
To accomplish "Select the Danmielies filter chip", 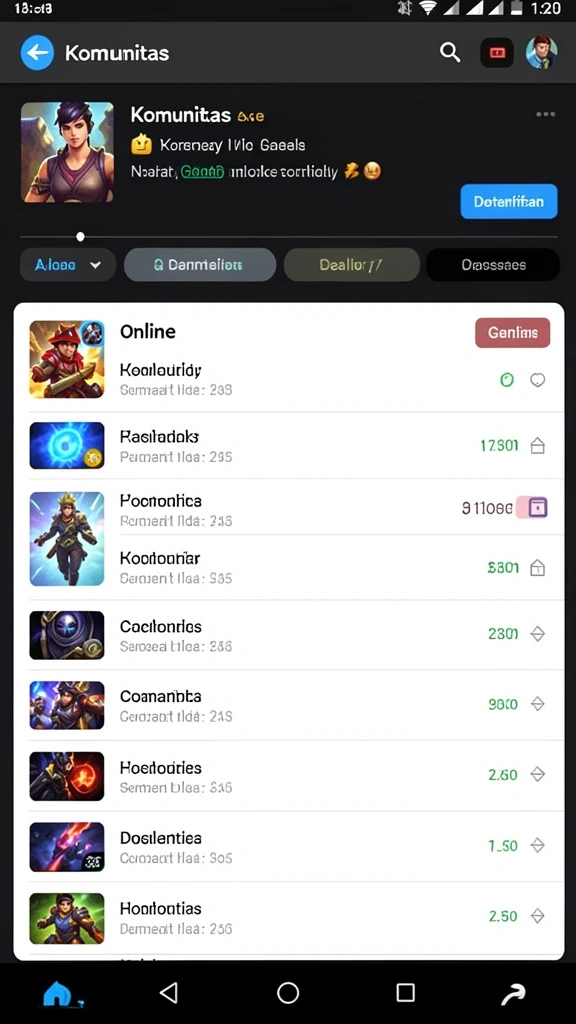I will (200, 264).
